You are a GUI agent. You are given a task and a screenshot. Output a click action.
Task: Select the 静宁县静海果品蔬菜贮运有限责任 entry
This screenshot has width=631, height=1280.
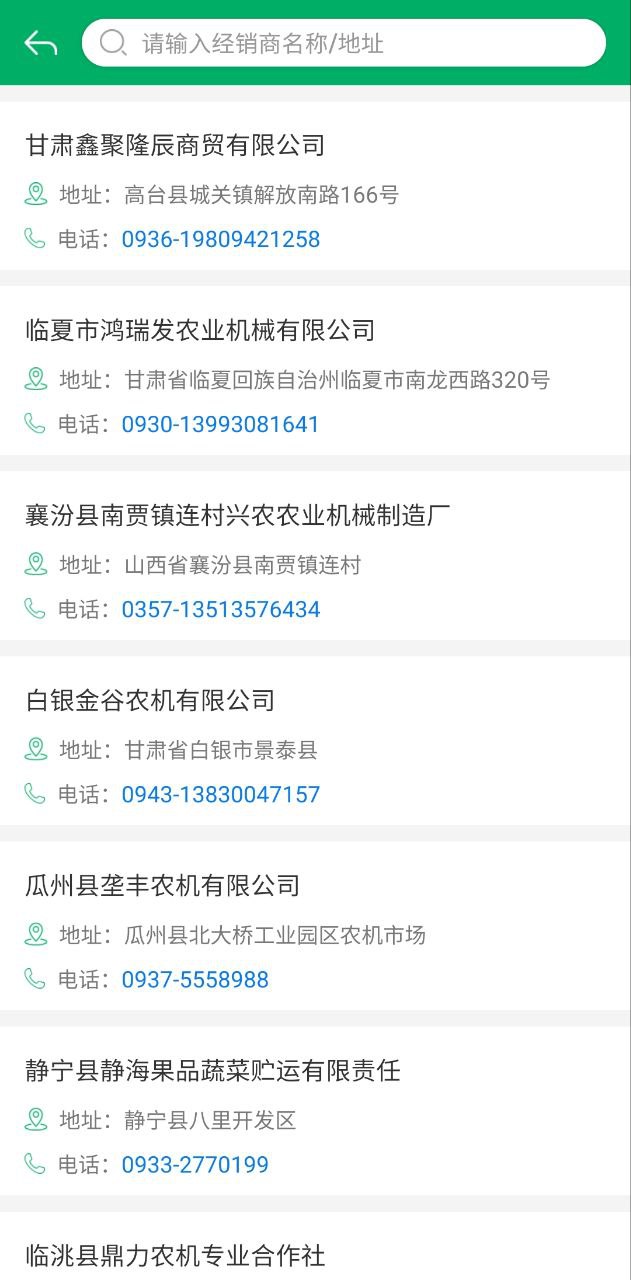click(x=213, y=1071)
